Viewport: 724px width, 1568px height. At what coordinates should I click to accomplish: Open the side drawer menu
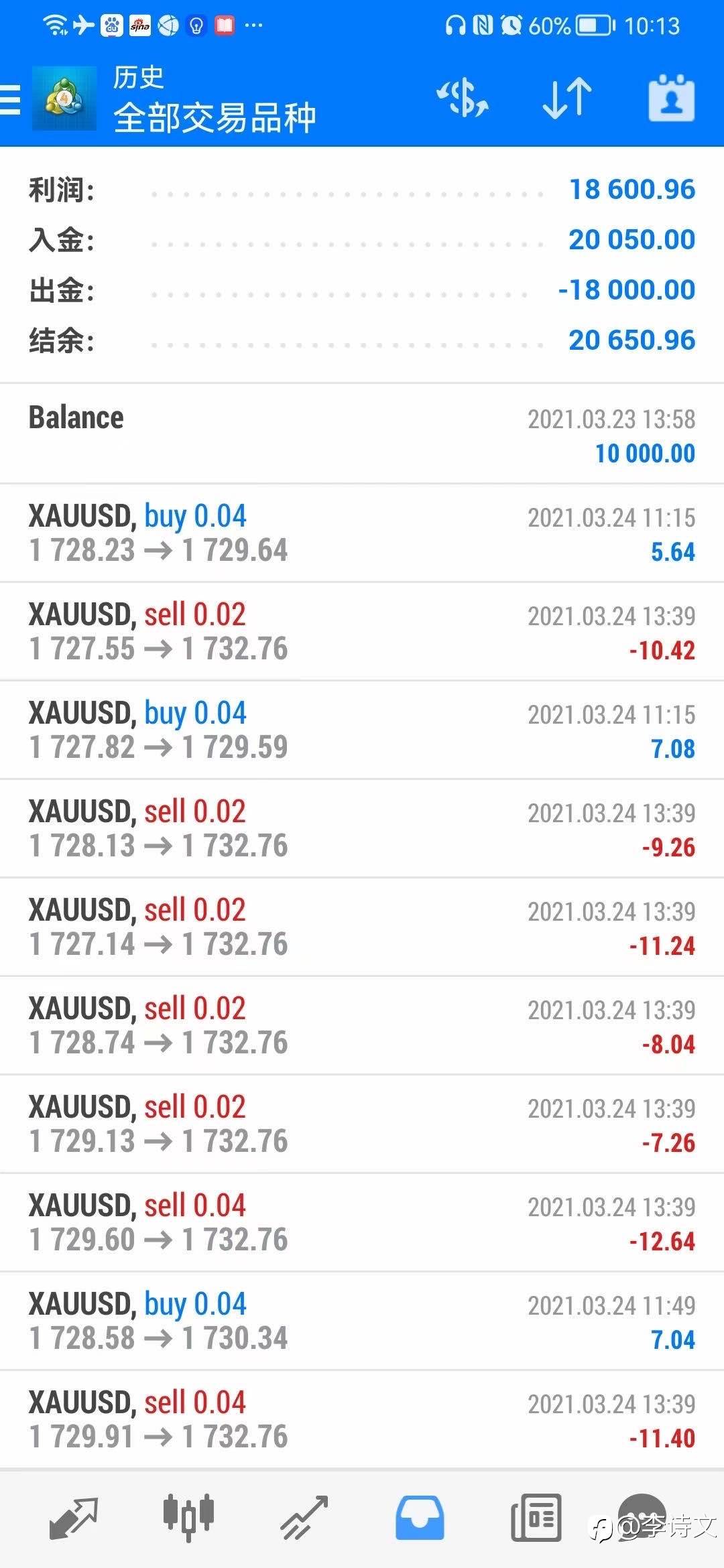[x=11, y=101]
